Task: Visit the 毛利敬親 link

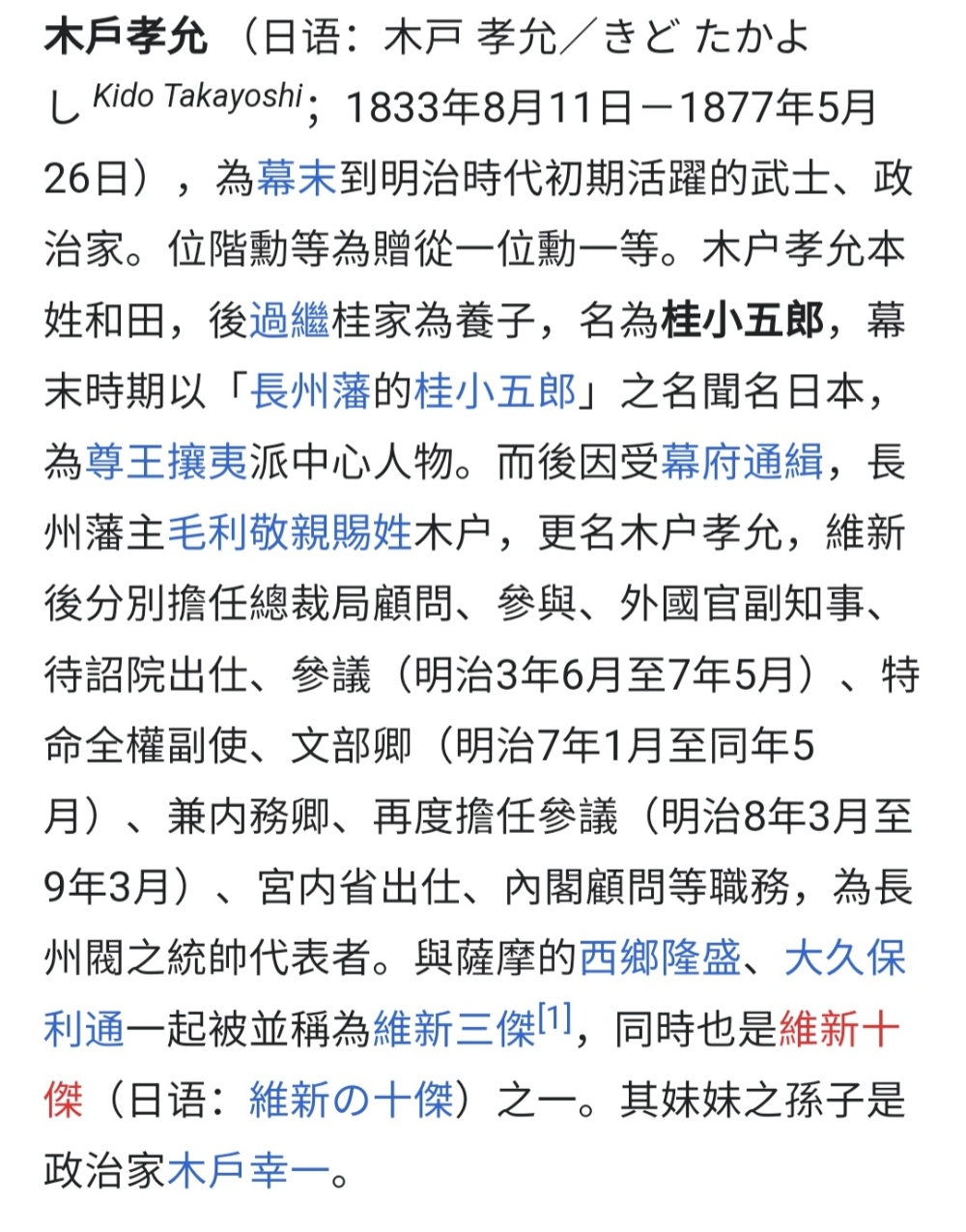Action: 248,532
